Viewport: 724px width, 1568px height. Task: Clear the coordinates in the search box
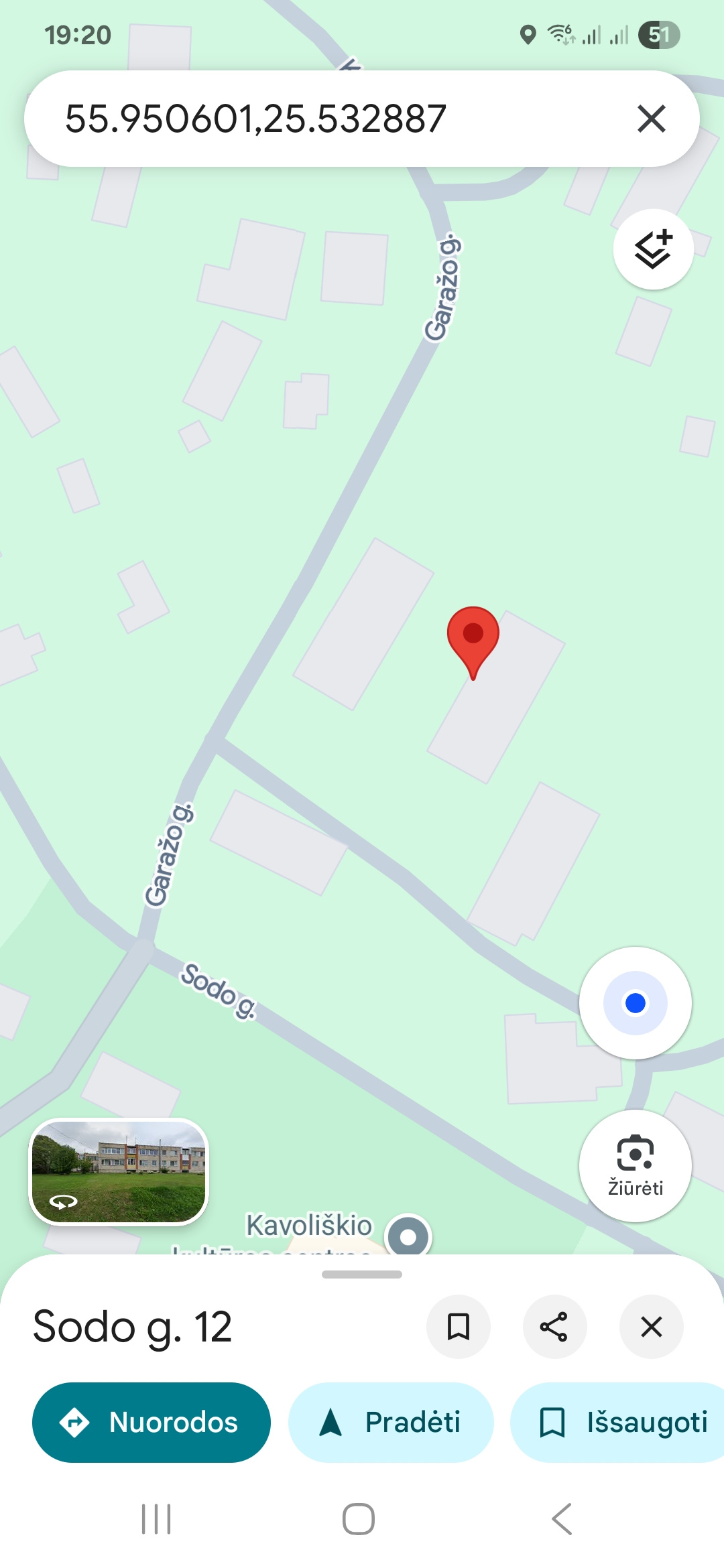[651, 119]
